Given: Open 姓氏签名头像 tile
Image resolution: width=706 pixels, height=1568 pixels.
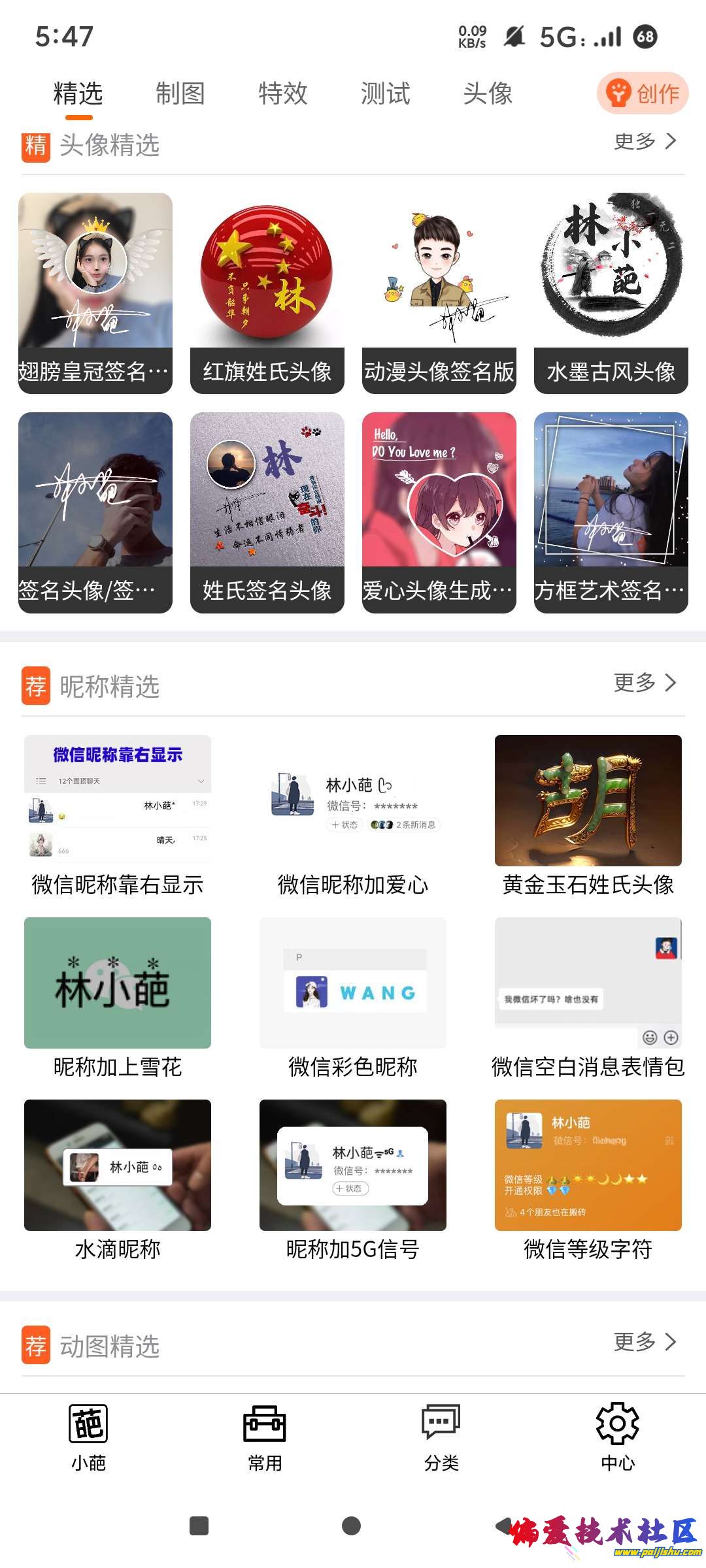Looking at the screenshot, I should pyautogui.click(x=267, y=512).
